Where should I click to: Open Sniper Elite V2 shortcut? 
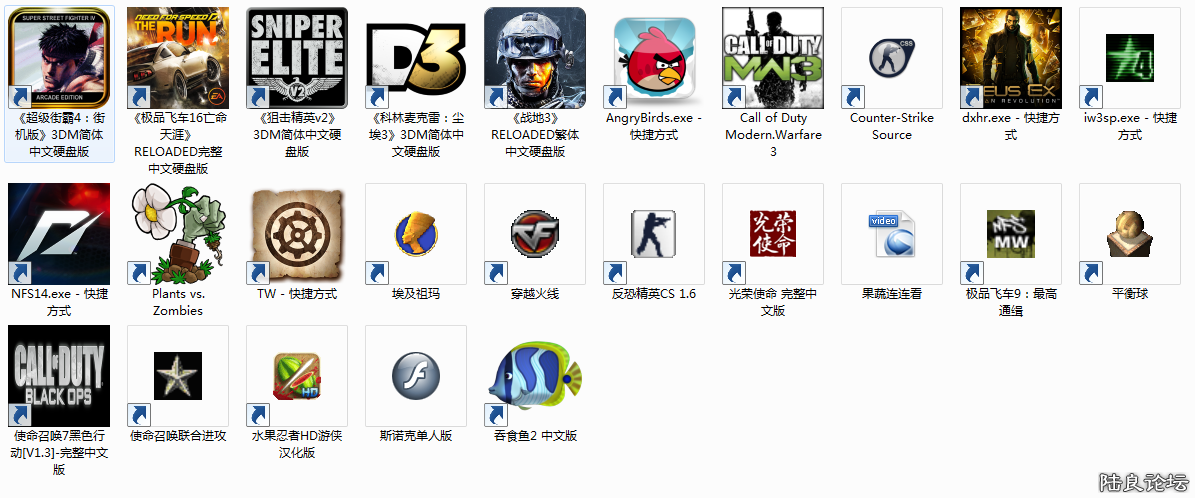(x=297, y=58)
